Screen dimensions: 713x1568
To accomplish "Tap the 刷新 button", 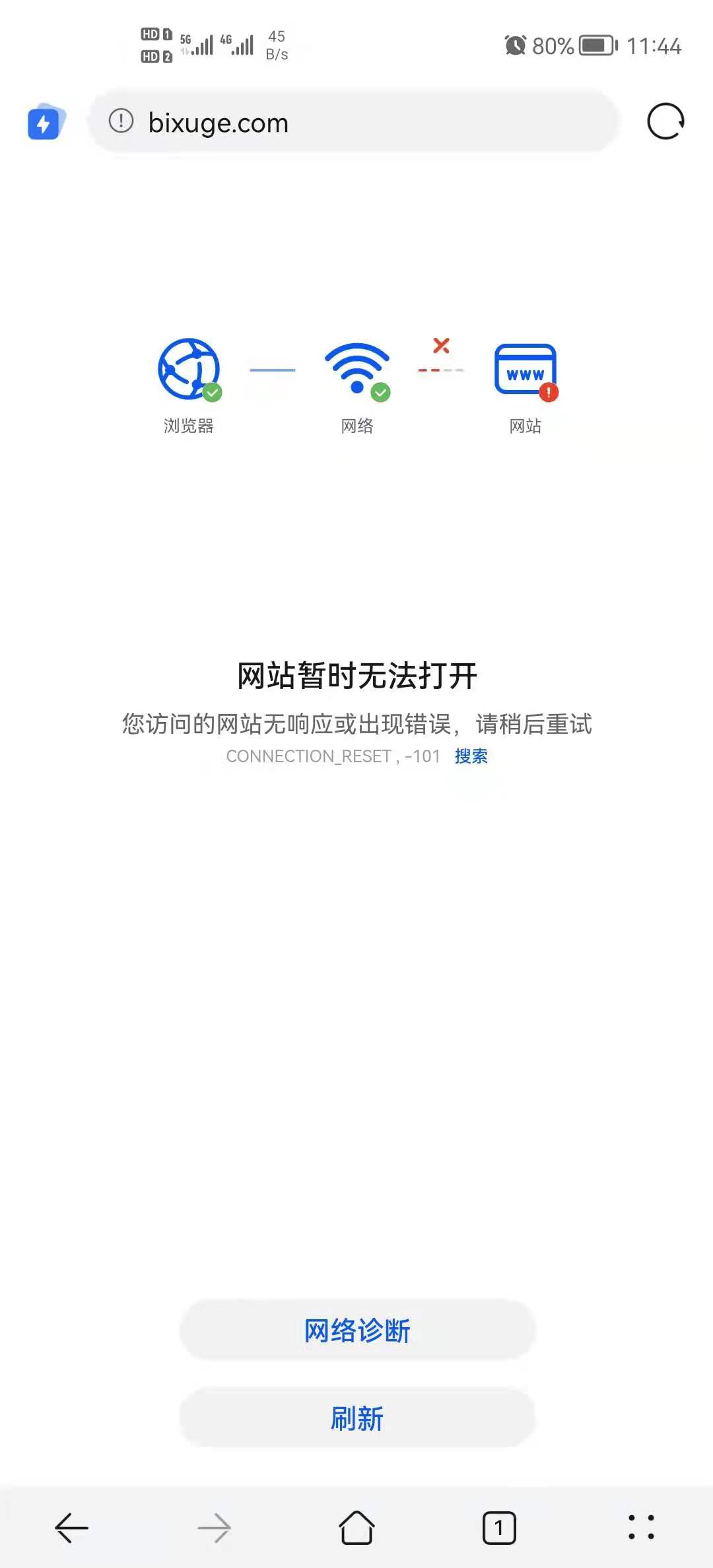I will 356,1418.
